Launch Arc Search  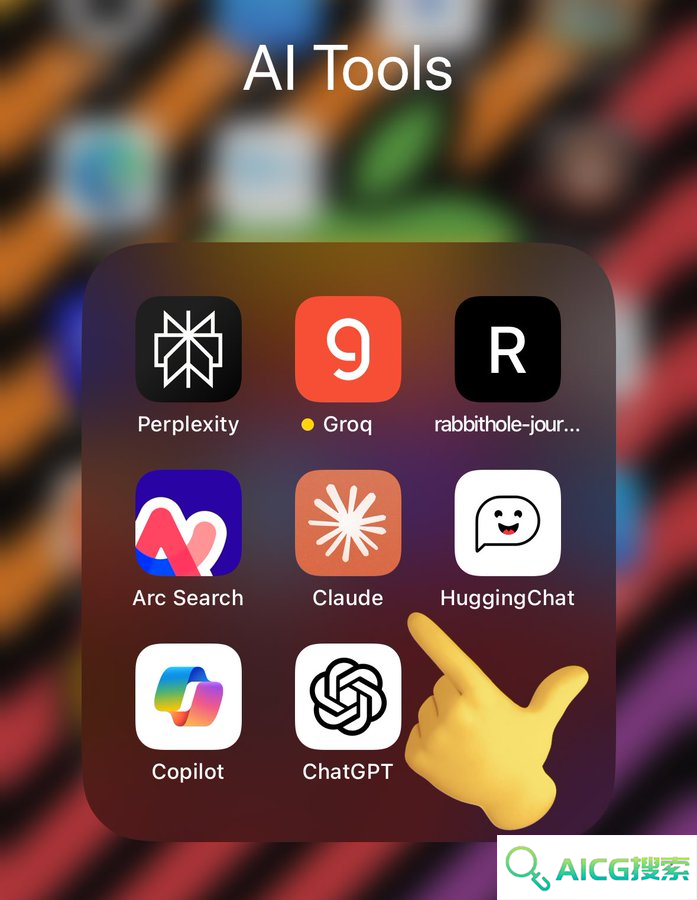188,523
